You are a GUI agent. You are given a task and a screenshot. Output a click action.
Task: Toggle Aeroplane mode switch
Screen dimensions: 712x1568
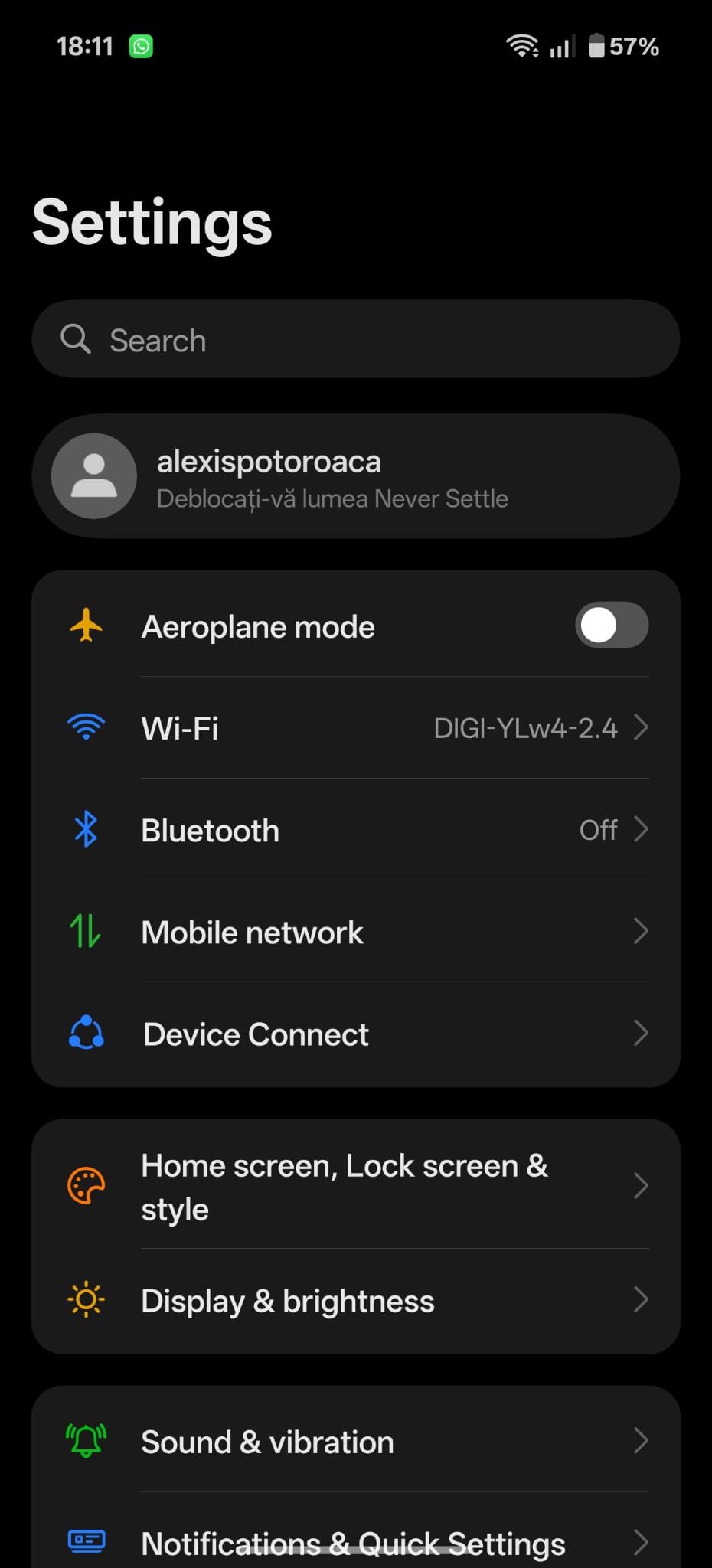click(611, 626)
